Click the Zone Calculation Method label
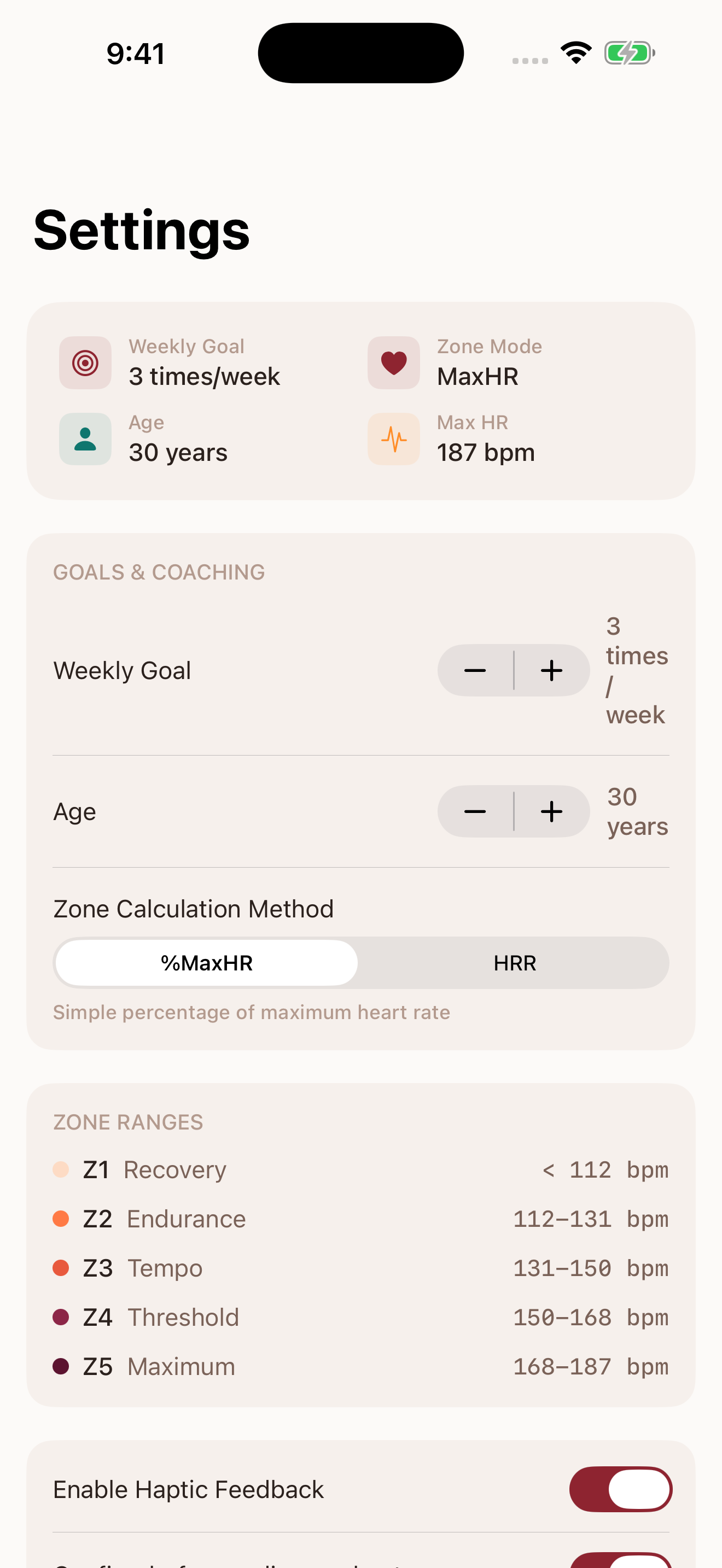The image size is (722, 1568). 193,908
